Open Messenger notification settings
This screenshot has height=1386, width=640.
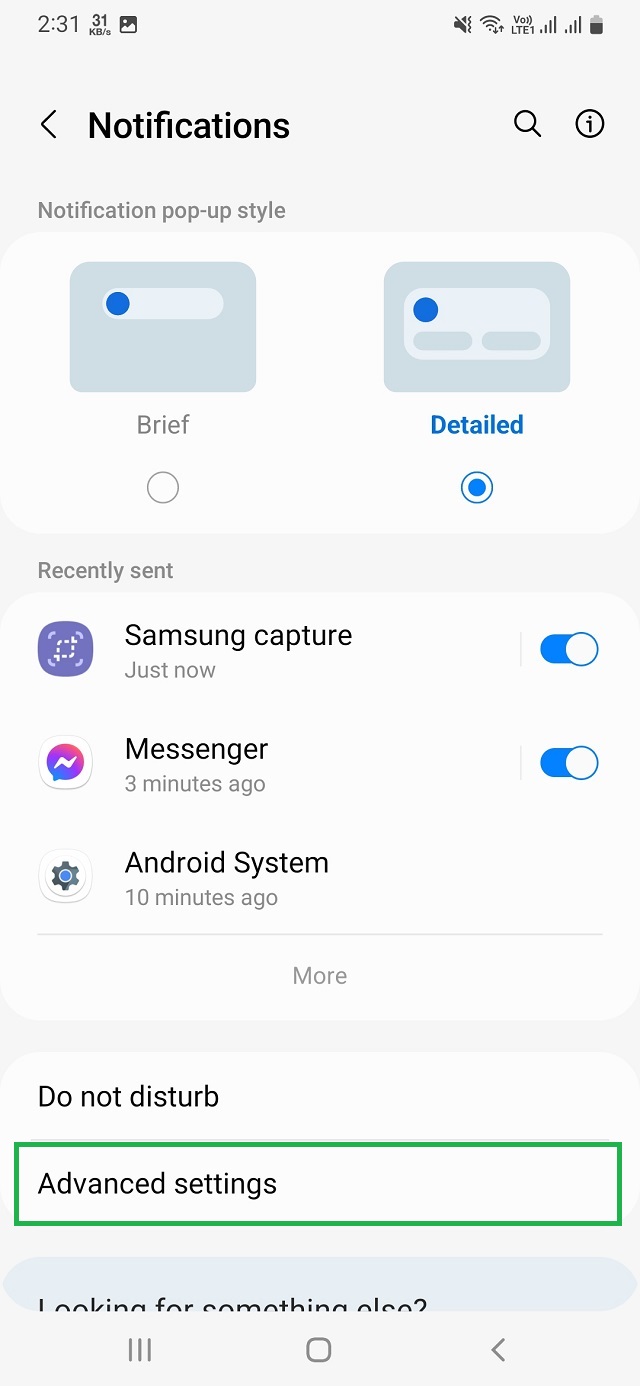coord(270,764)
